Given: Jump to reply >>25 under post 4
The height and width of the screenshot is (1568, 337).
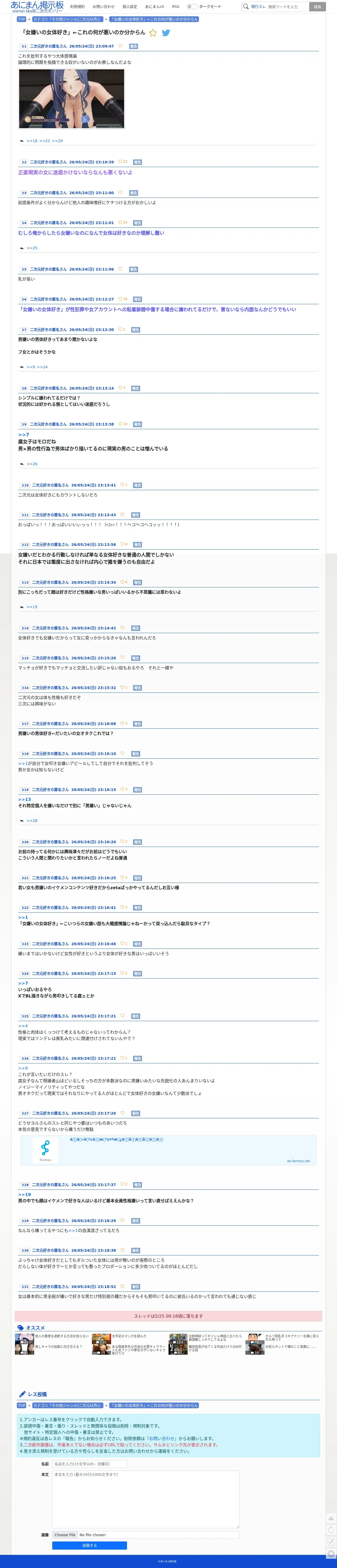Looking at the screenshot, I should tap(32, 248).
